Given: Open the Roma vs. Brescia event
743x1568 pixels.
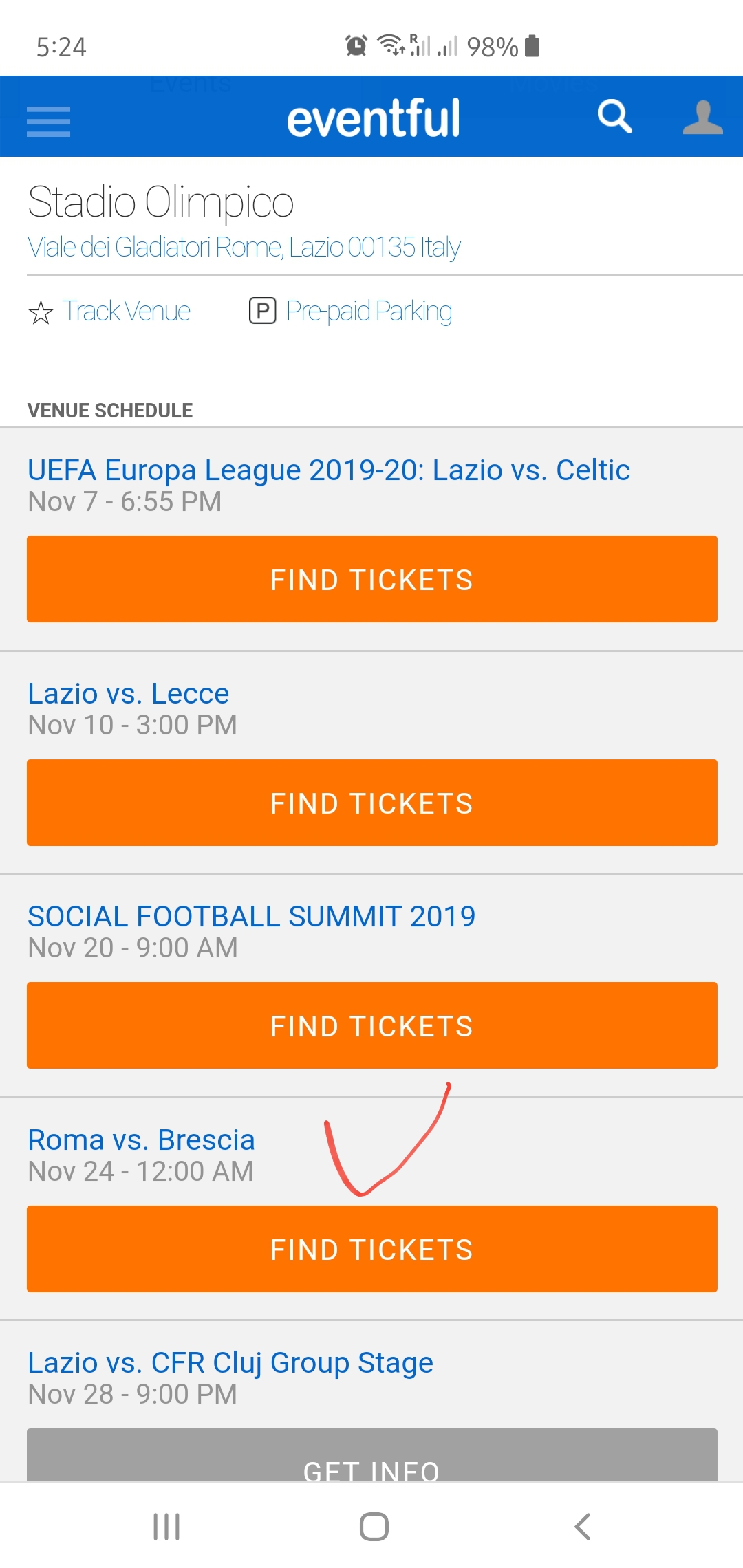Looking at the screenshot, I should point(141,1140).
